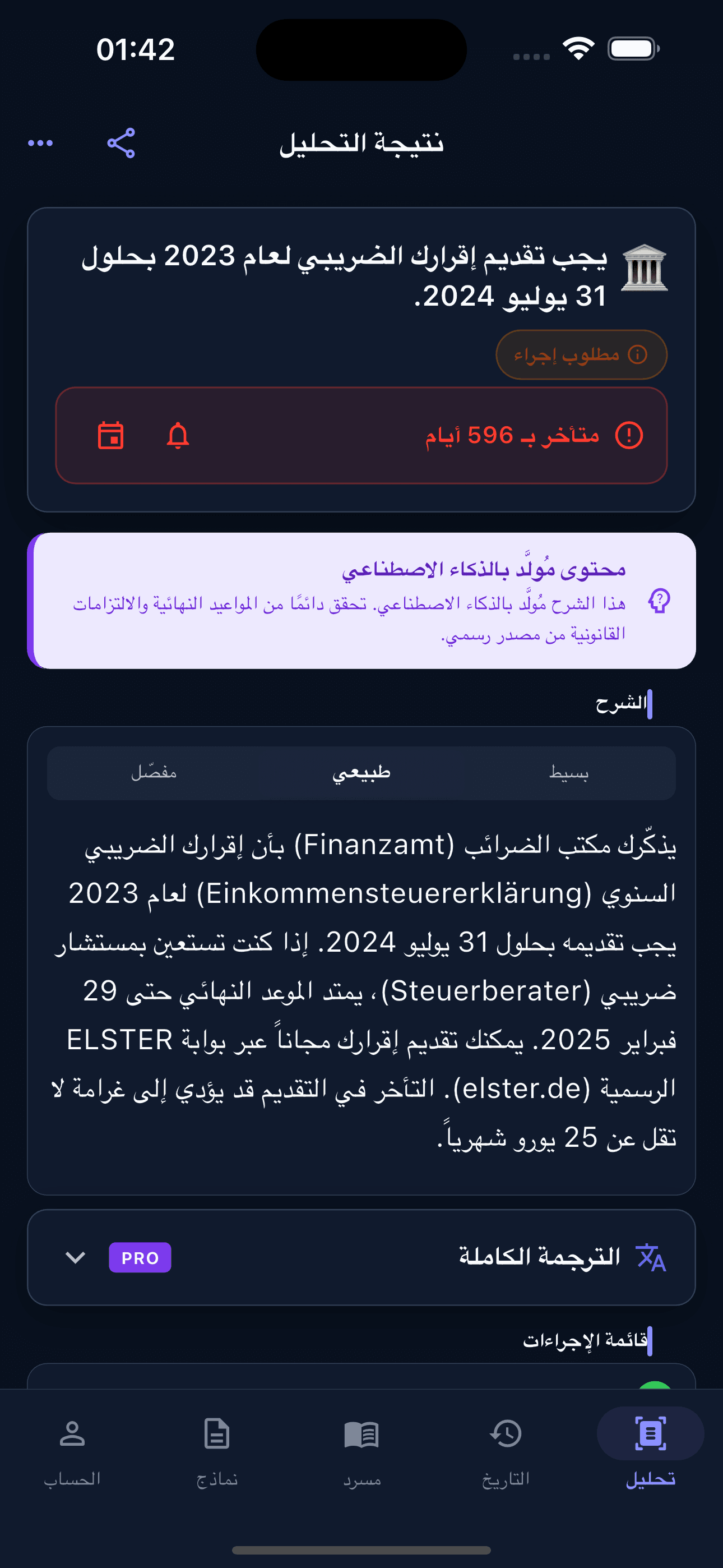
Task: Tap the red warning icon next to متأخر
Action: point(629,435)
